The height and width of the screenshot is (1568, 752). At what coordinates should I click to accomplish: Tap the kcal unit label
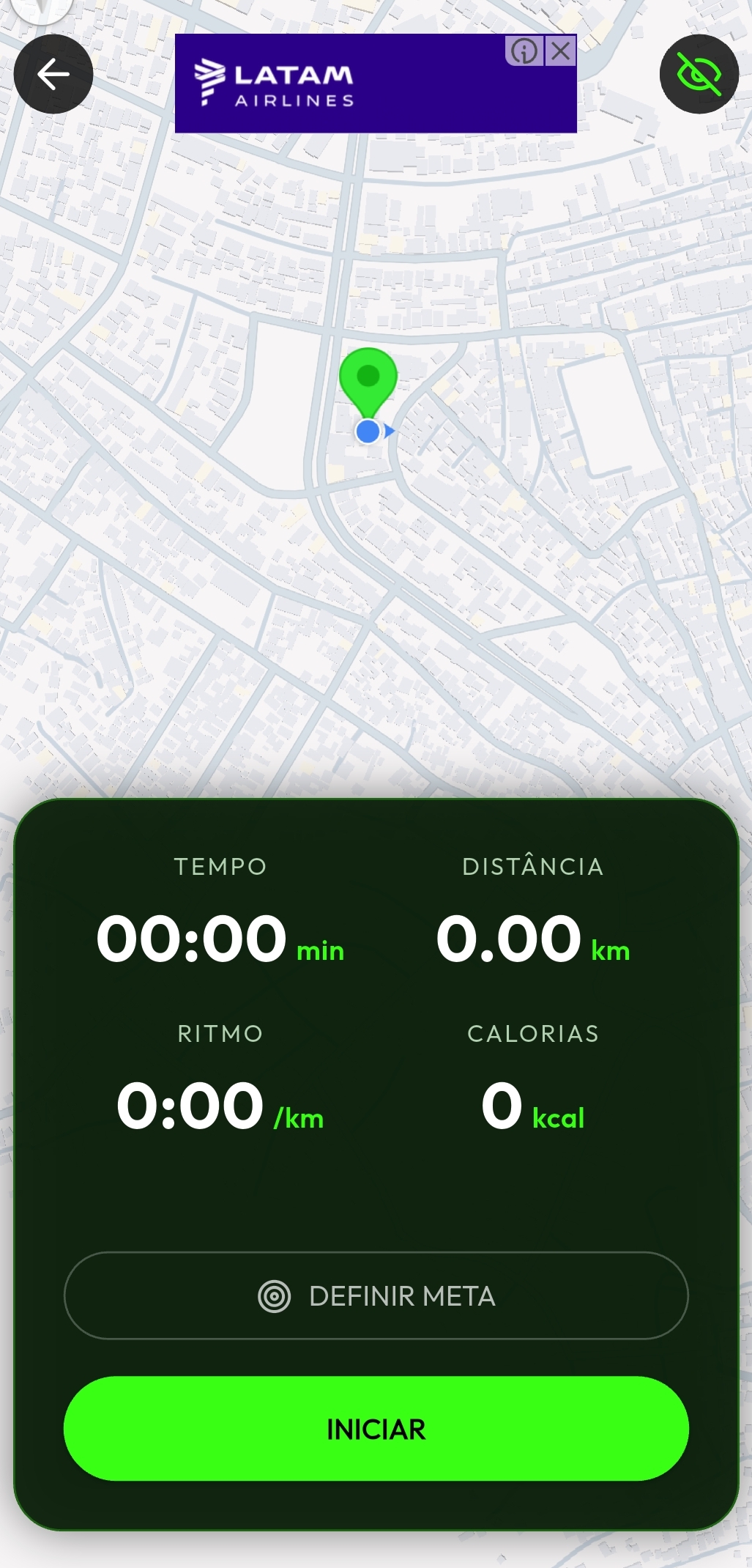pyautogui.click(x=556, y=1117)
